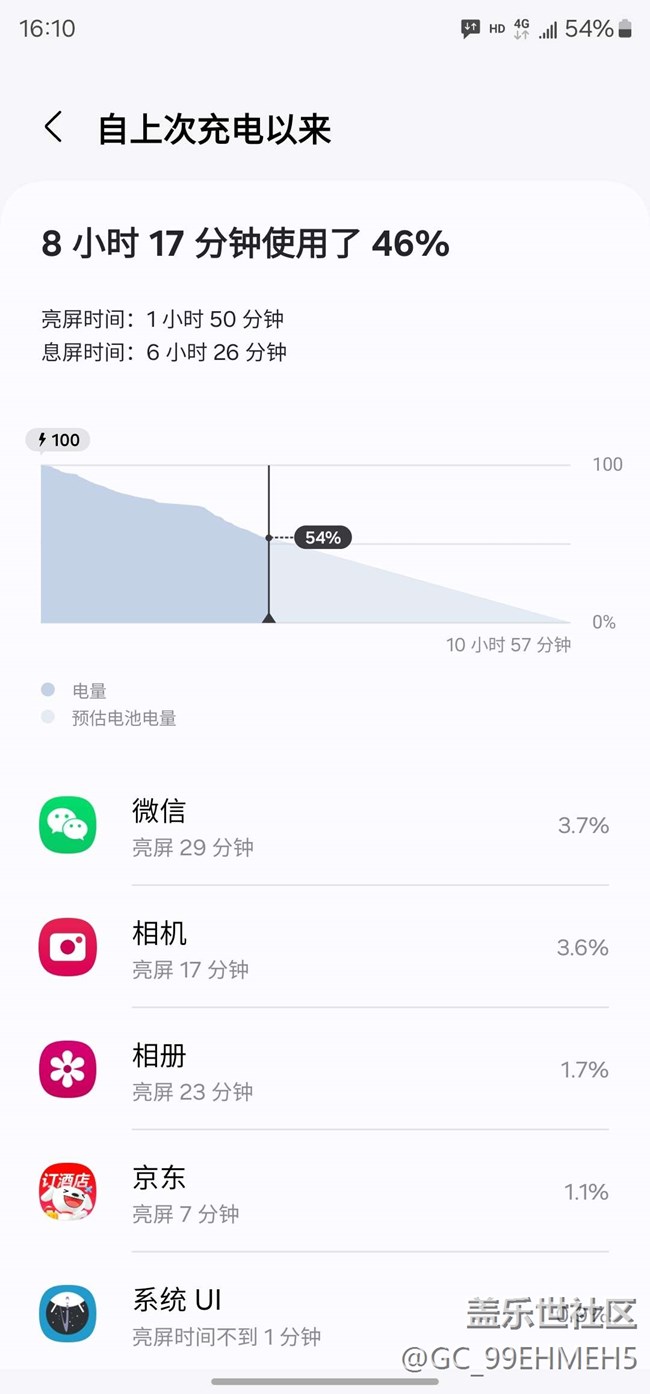Open 相册 battery usage details
The height and width of the screenshot is (1394, 650).
click(325, 1069)
